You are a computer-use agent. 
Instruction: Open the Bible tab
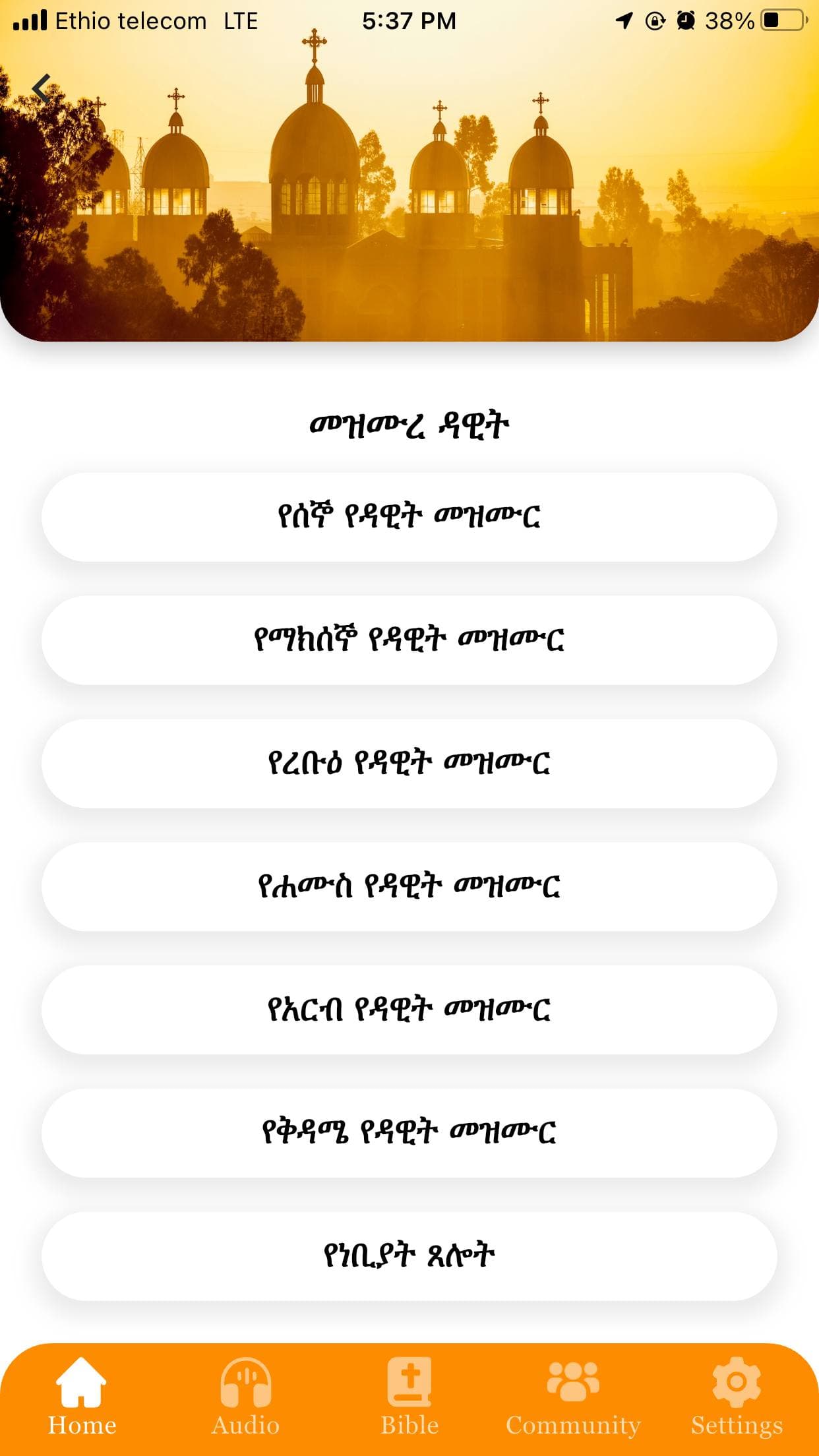[x=409, y=1397]
